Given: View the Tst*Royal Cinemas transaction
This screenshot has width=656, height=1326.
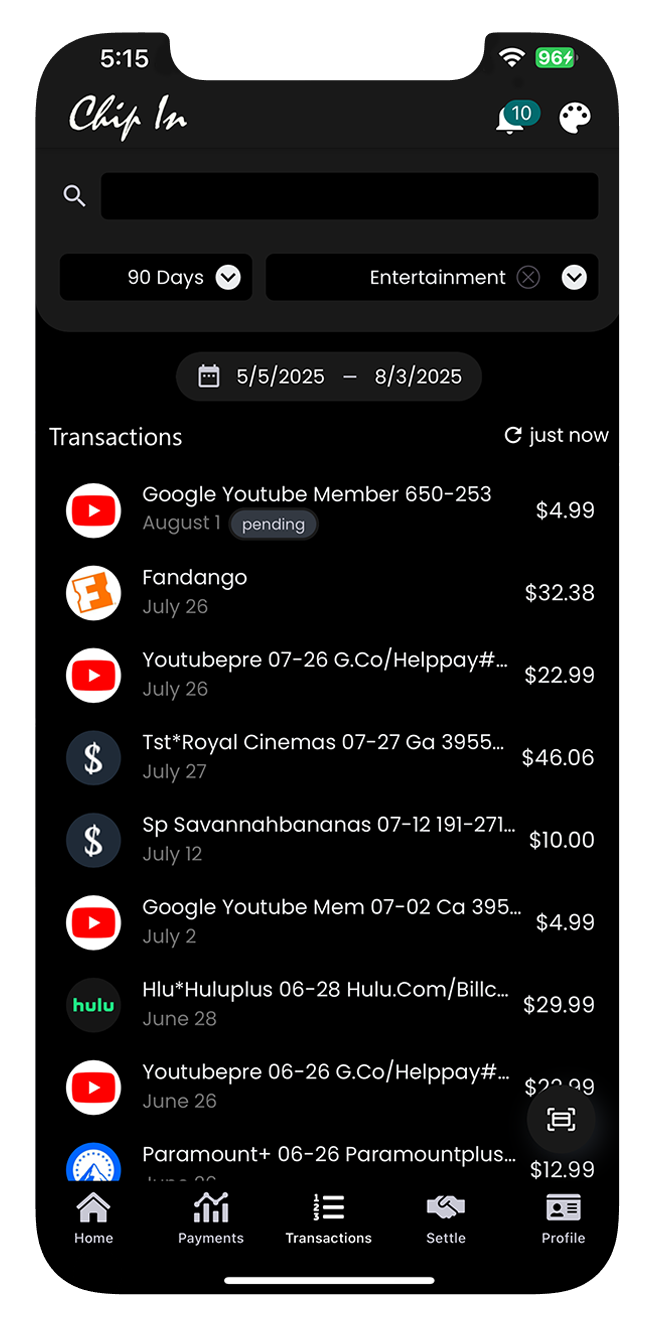Looking at the screenshot, I should point(328,757).
